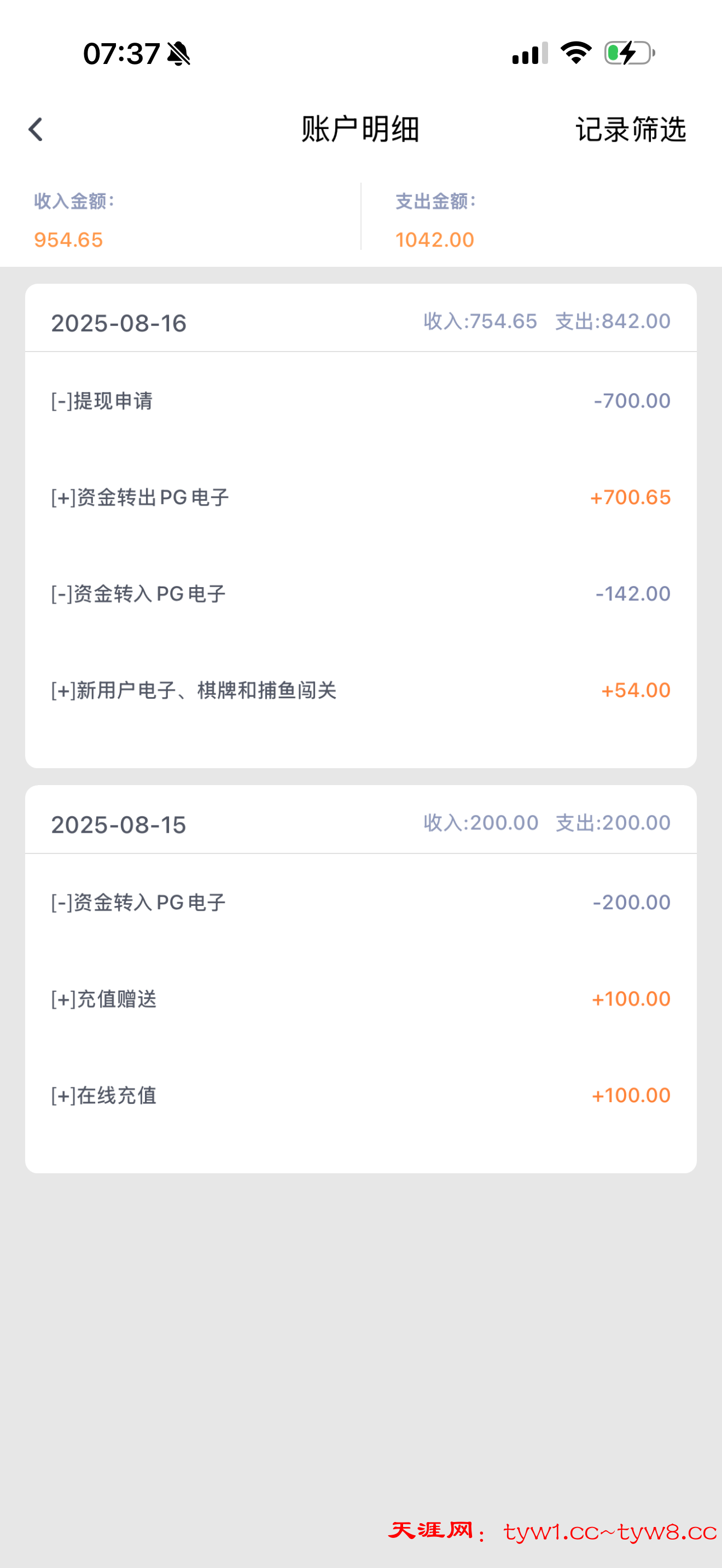The width and height of the screenshot is (722, 1568).
Task: Go back from the 账户明细 page
Action: (36, 129)
